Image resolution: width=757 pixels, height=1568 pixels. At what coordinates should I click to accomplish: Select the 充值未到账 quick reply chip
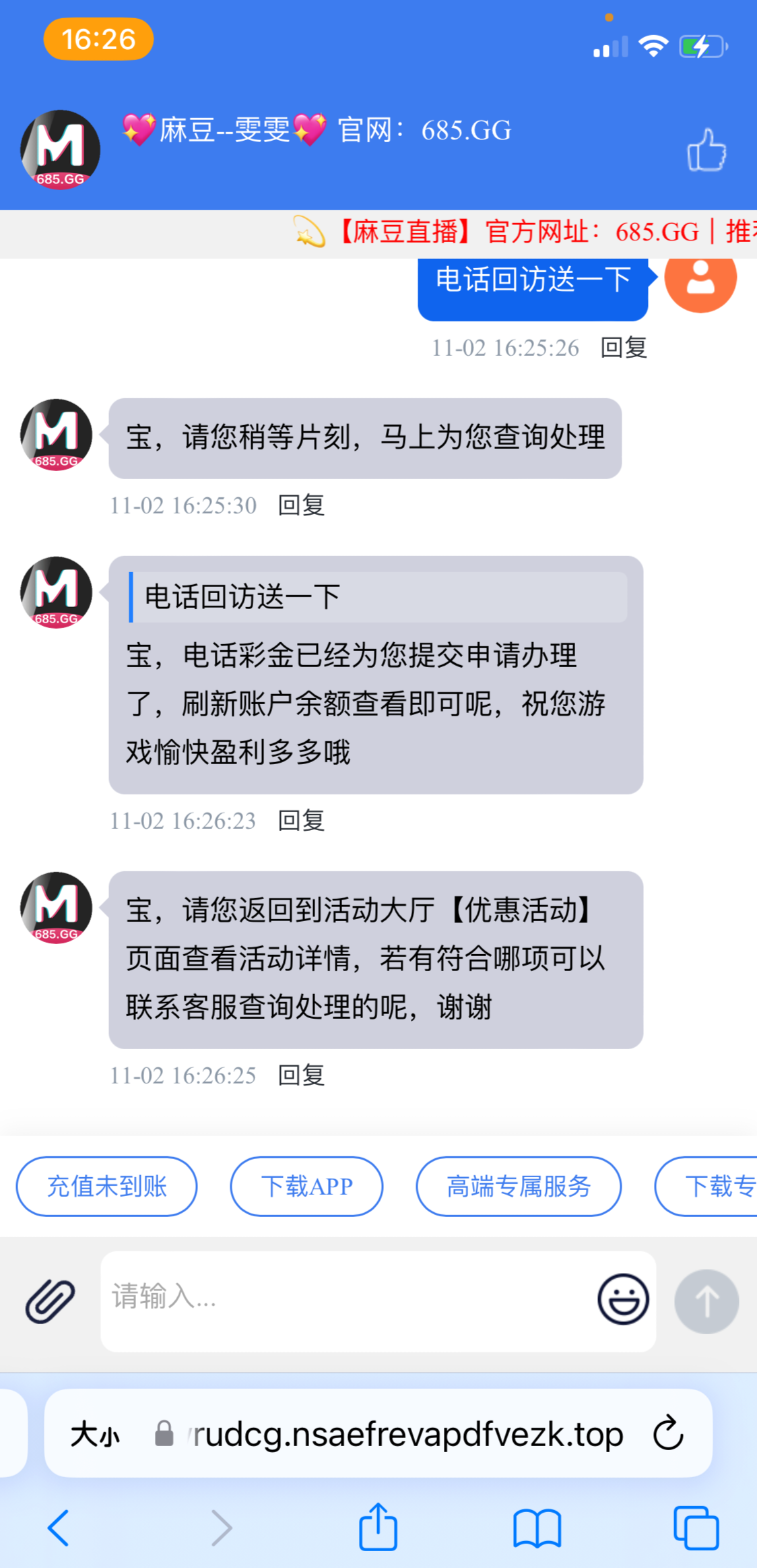[106, 1186]
